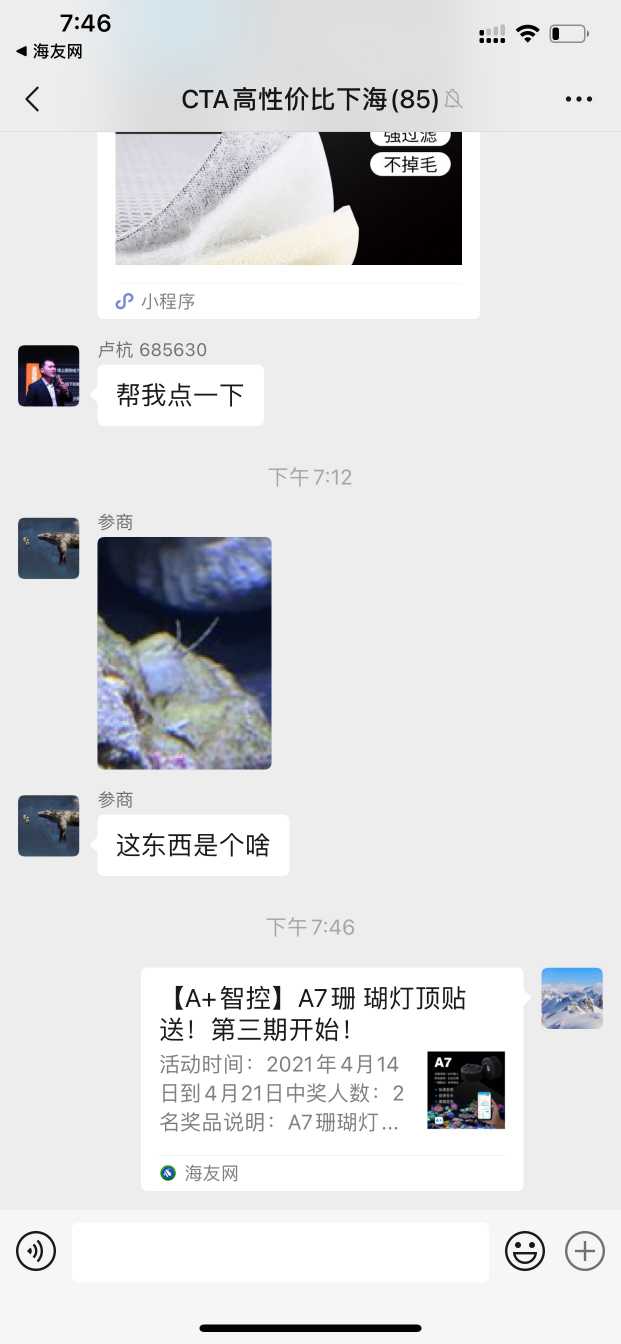The image size is (621, 1344).
Task: Open the emoji picker
Action: (525, 1251)
